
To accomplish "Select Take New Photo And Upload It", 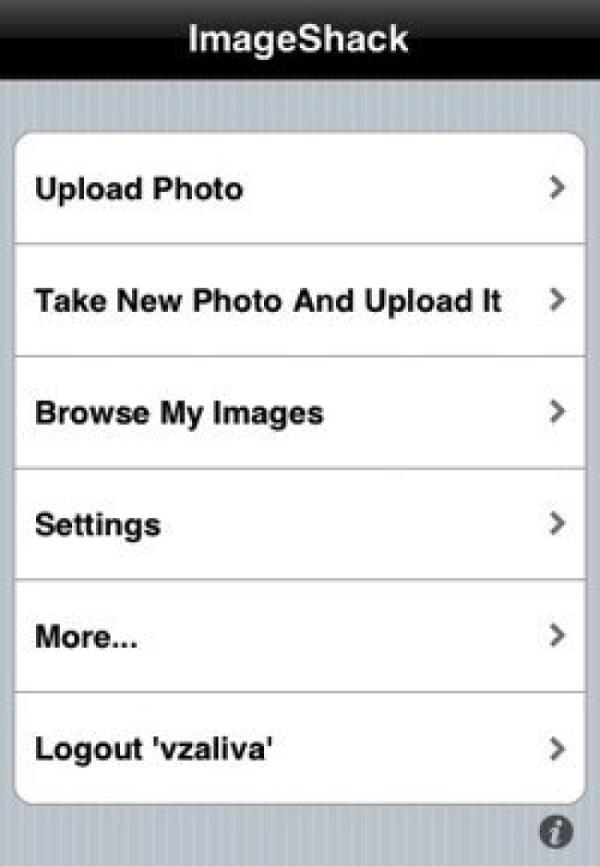I will [x=299, y=300].
